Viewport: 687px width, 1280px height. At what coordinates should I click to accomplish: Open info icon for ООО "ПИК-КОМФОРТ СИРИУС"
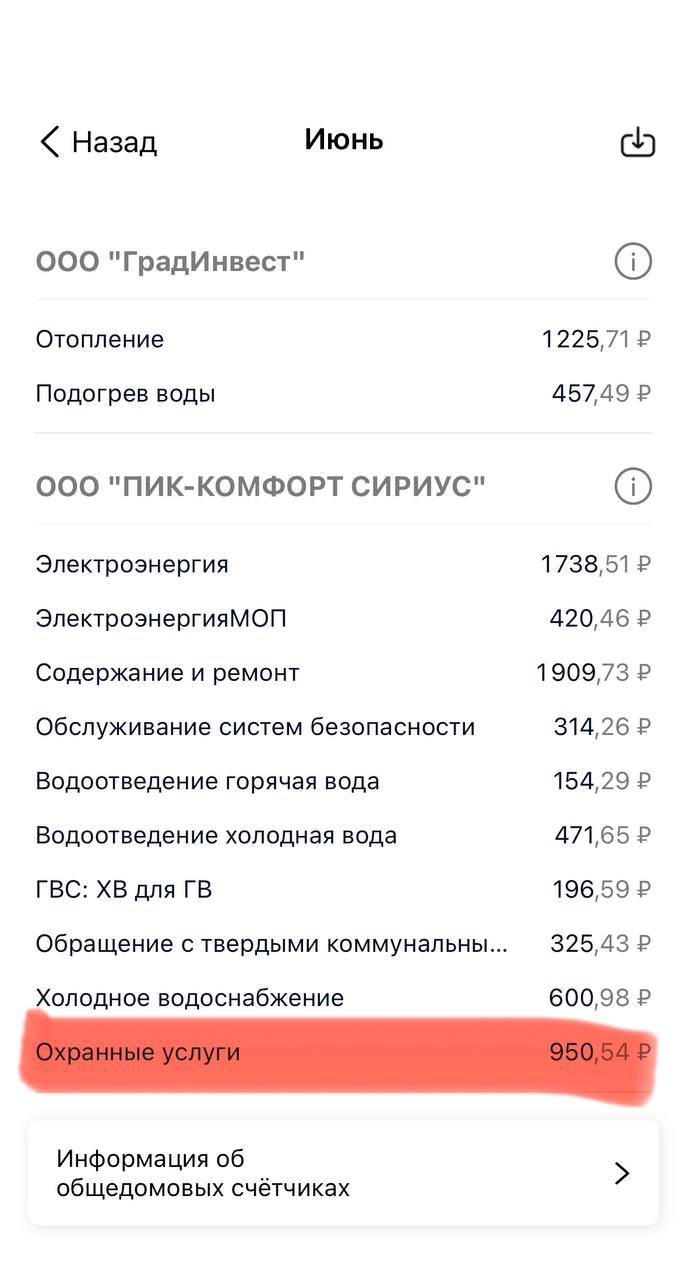[x=632, y=487]
